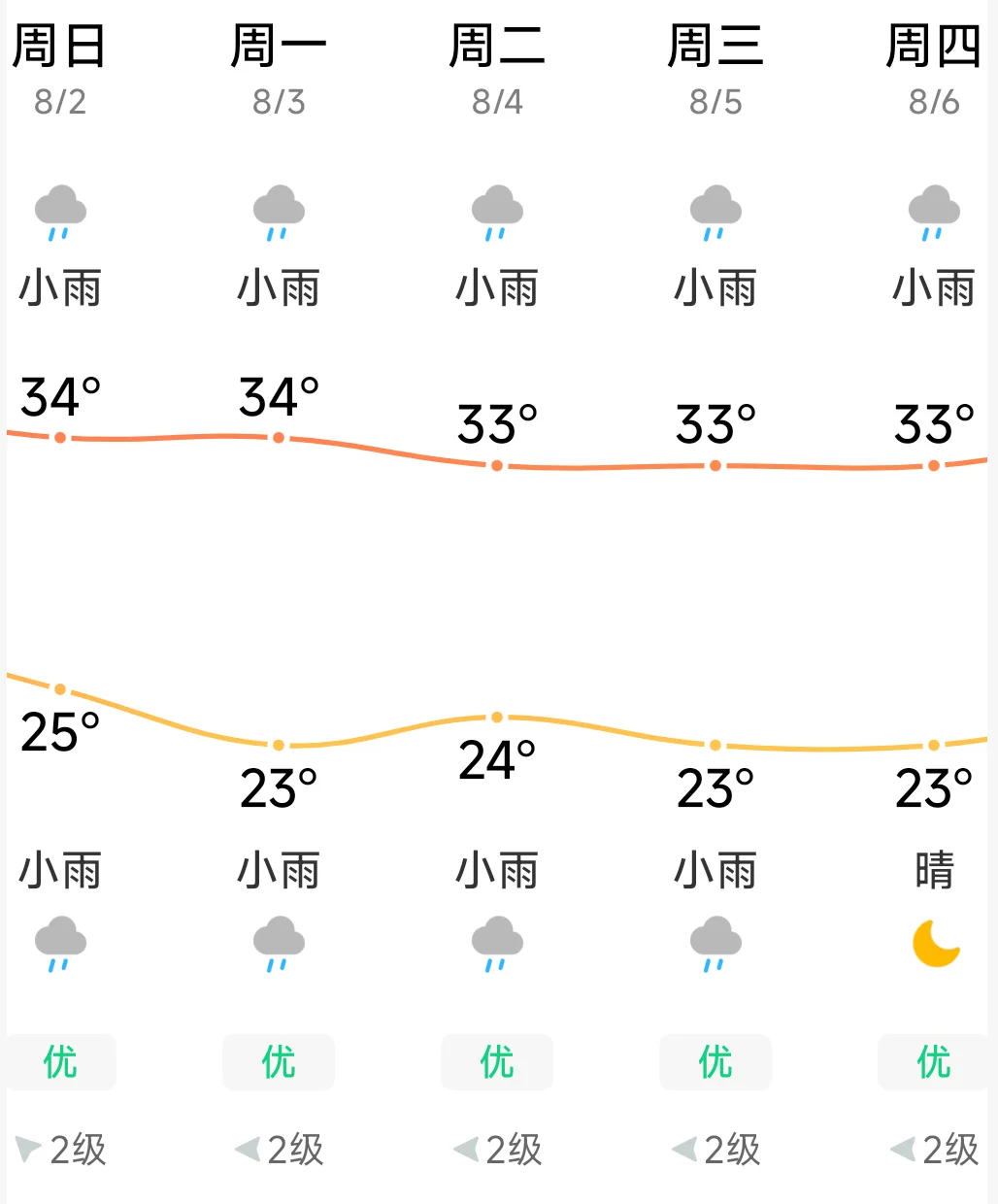This screenshot has height=1204, width=998.
Task: Select the 周一 8/3 forecast column
Action: click(279, 602)
